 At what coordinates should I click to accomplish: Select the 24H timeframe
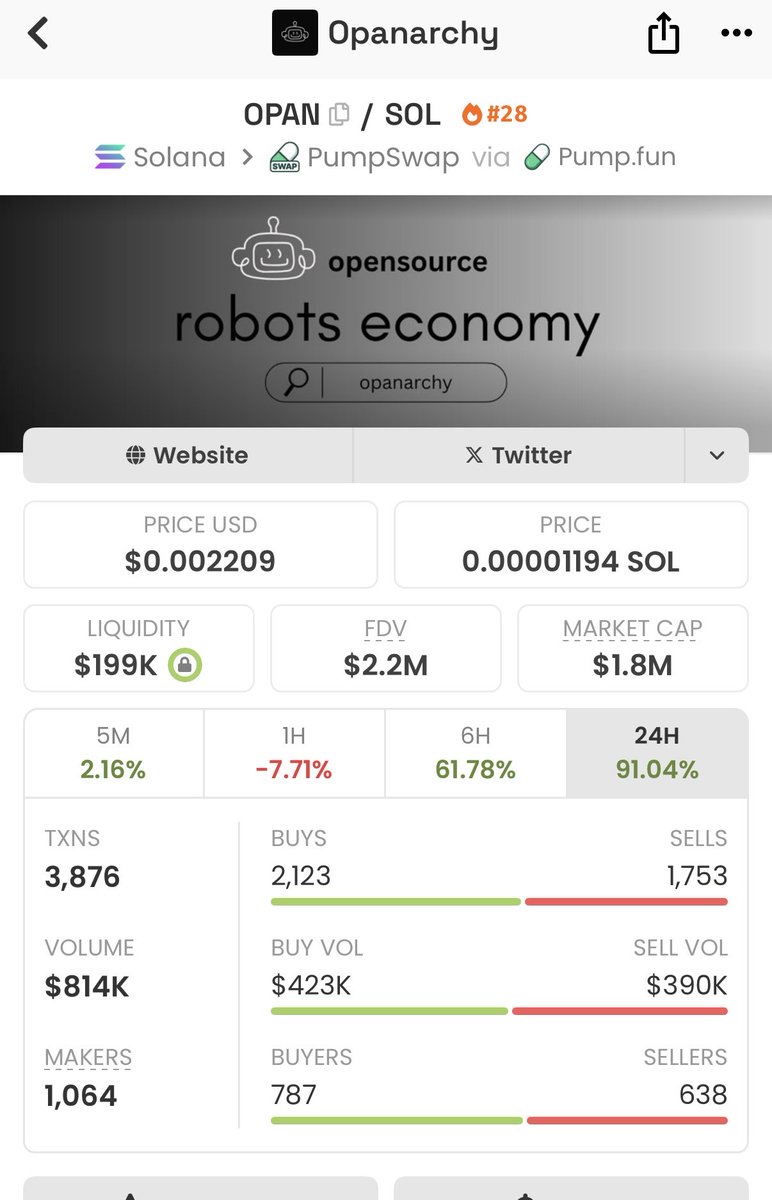(656, 753)
